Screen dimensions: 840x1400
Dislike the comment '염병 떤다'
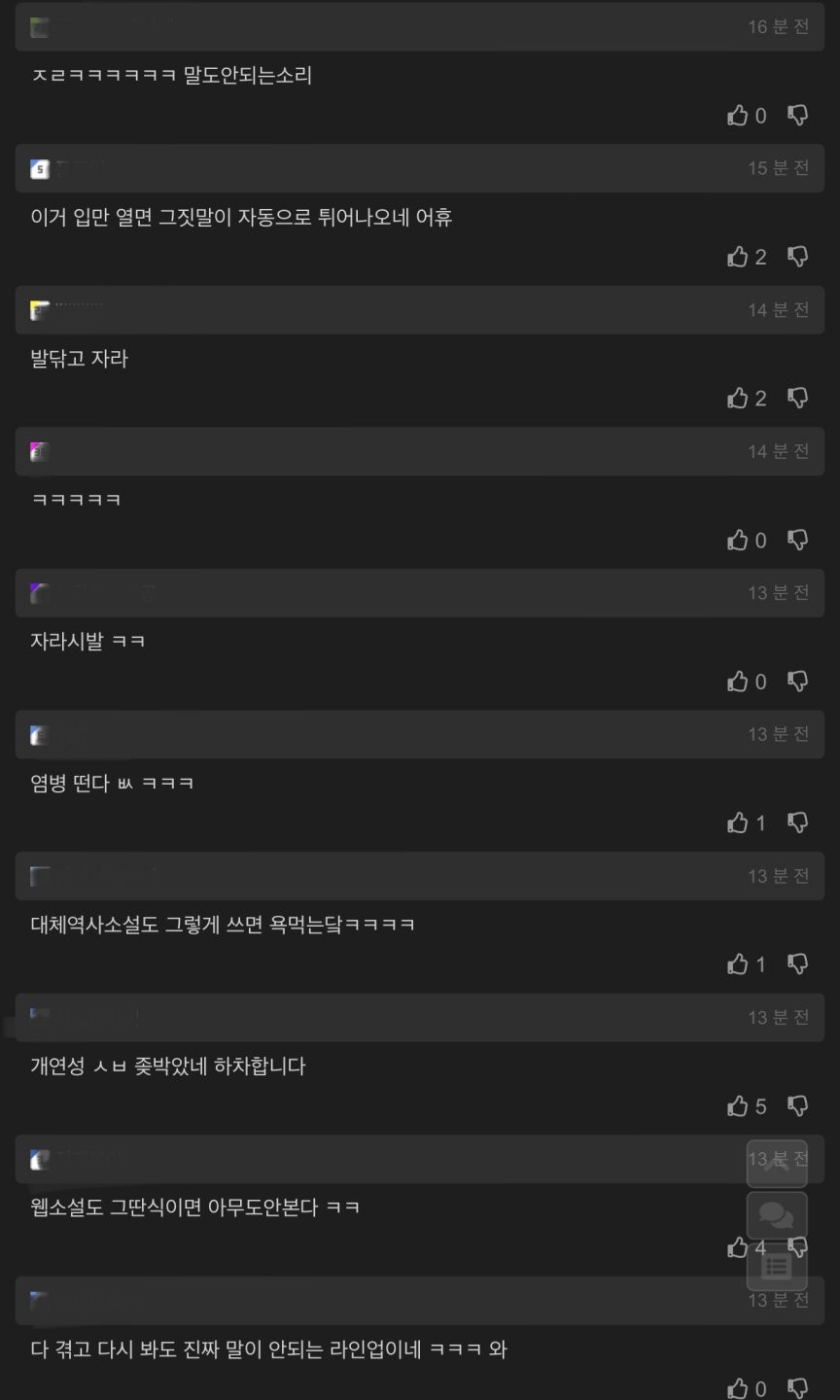797,823
